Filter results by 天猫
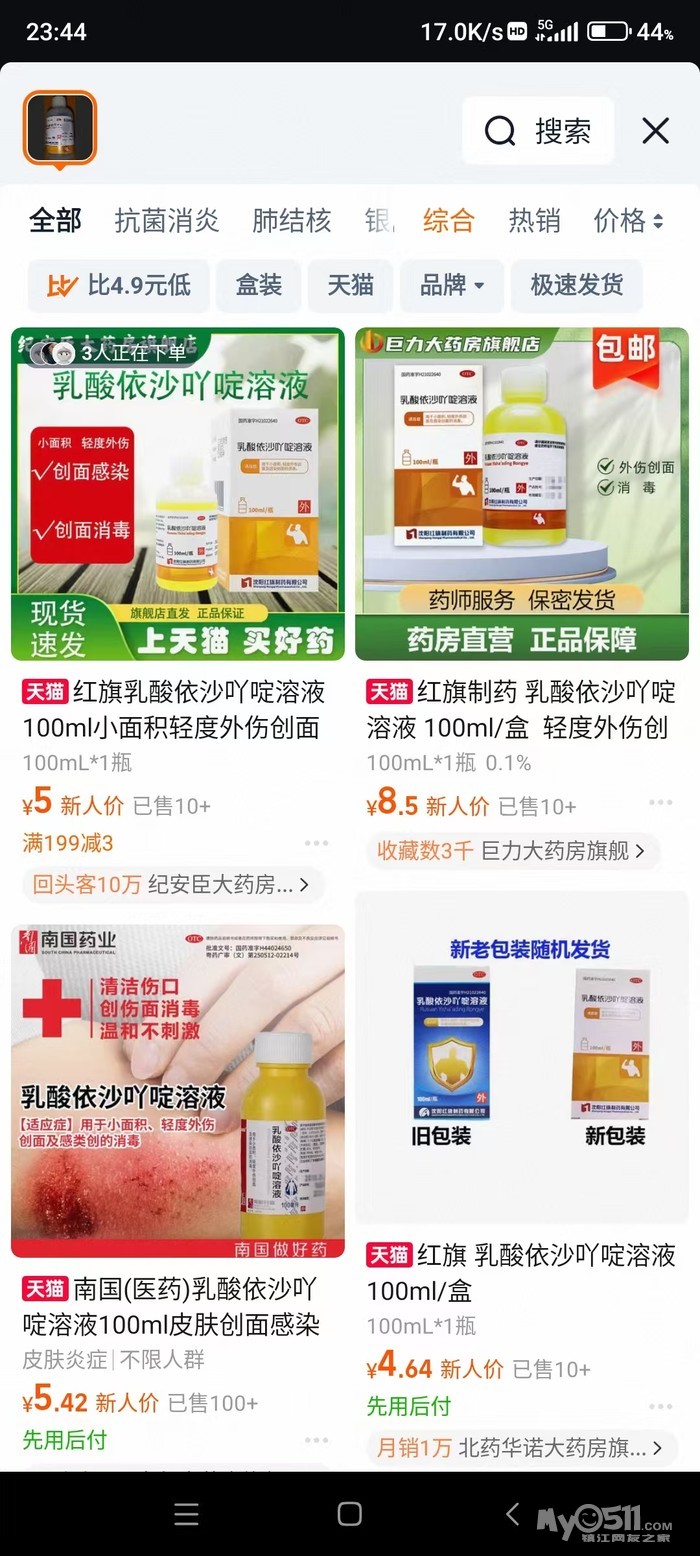 (350, 285)
